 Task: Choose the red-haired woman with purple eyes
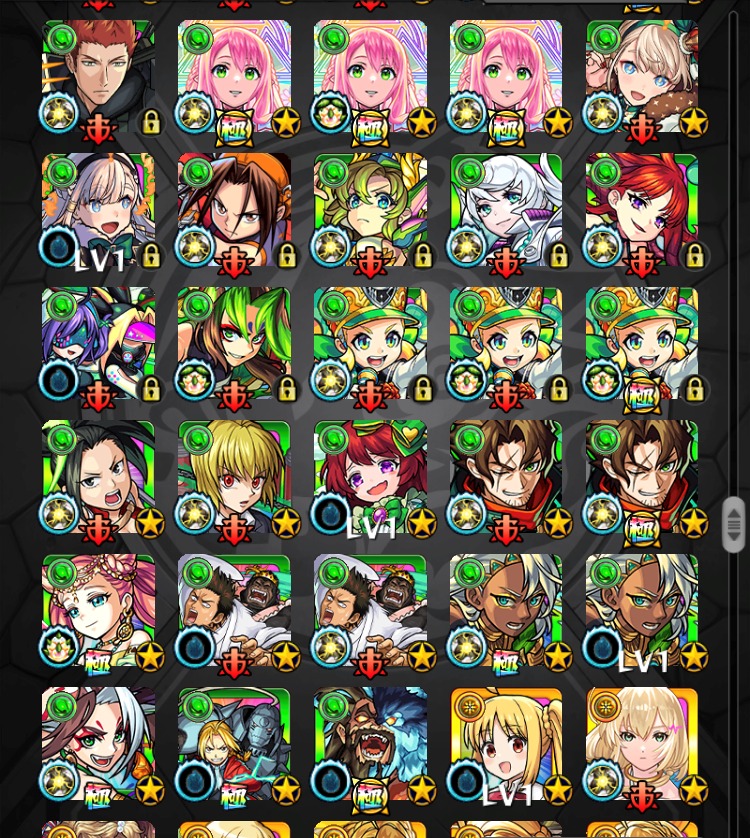tap(642, 211)
